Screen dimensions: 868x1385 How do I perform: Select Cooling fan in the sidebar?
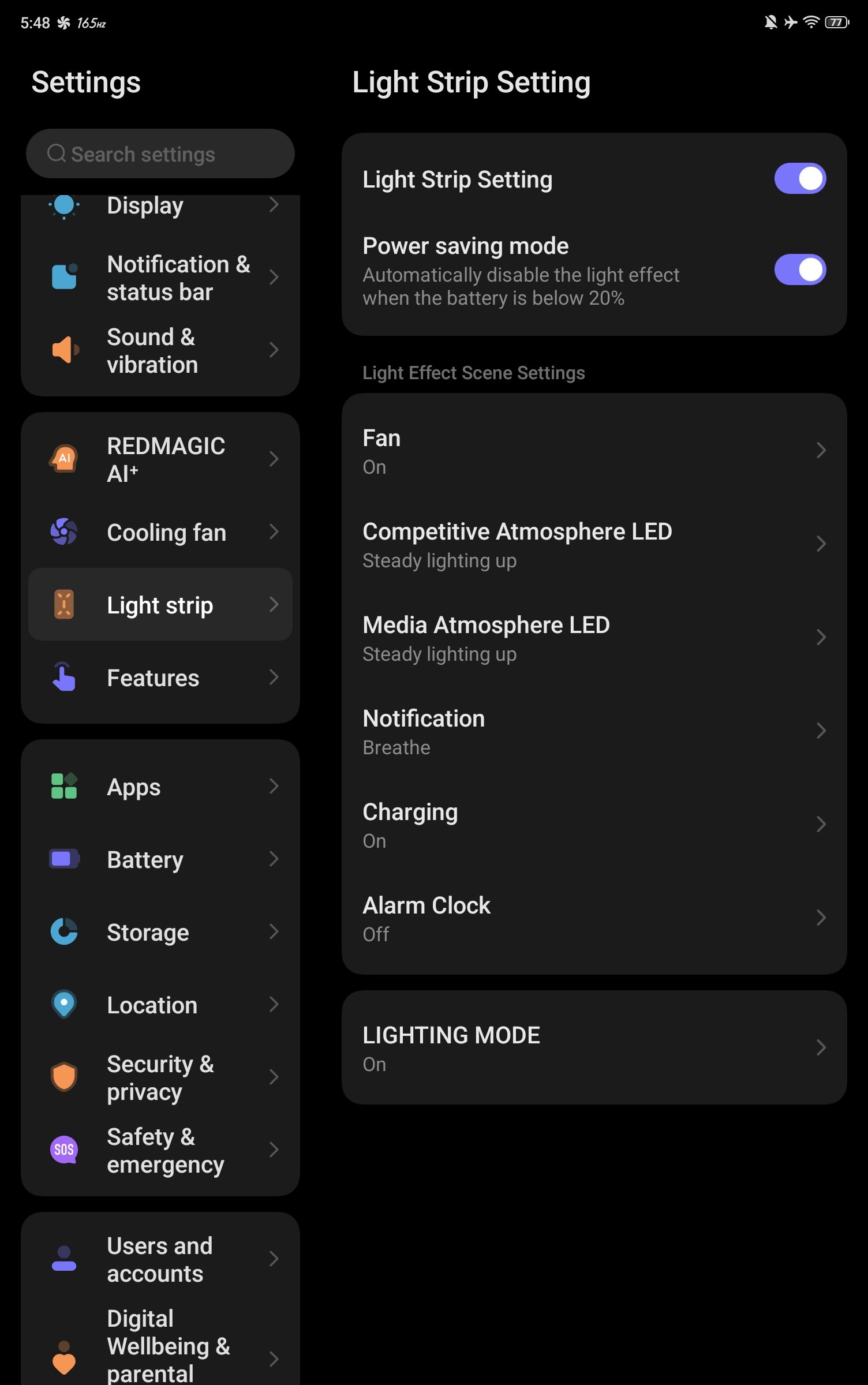[x=160, y=532]
